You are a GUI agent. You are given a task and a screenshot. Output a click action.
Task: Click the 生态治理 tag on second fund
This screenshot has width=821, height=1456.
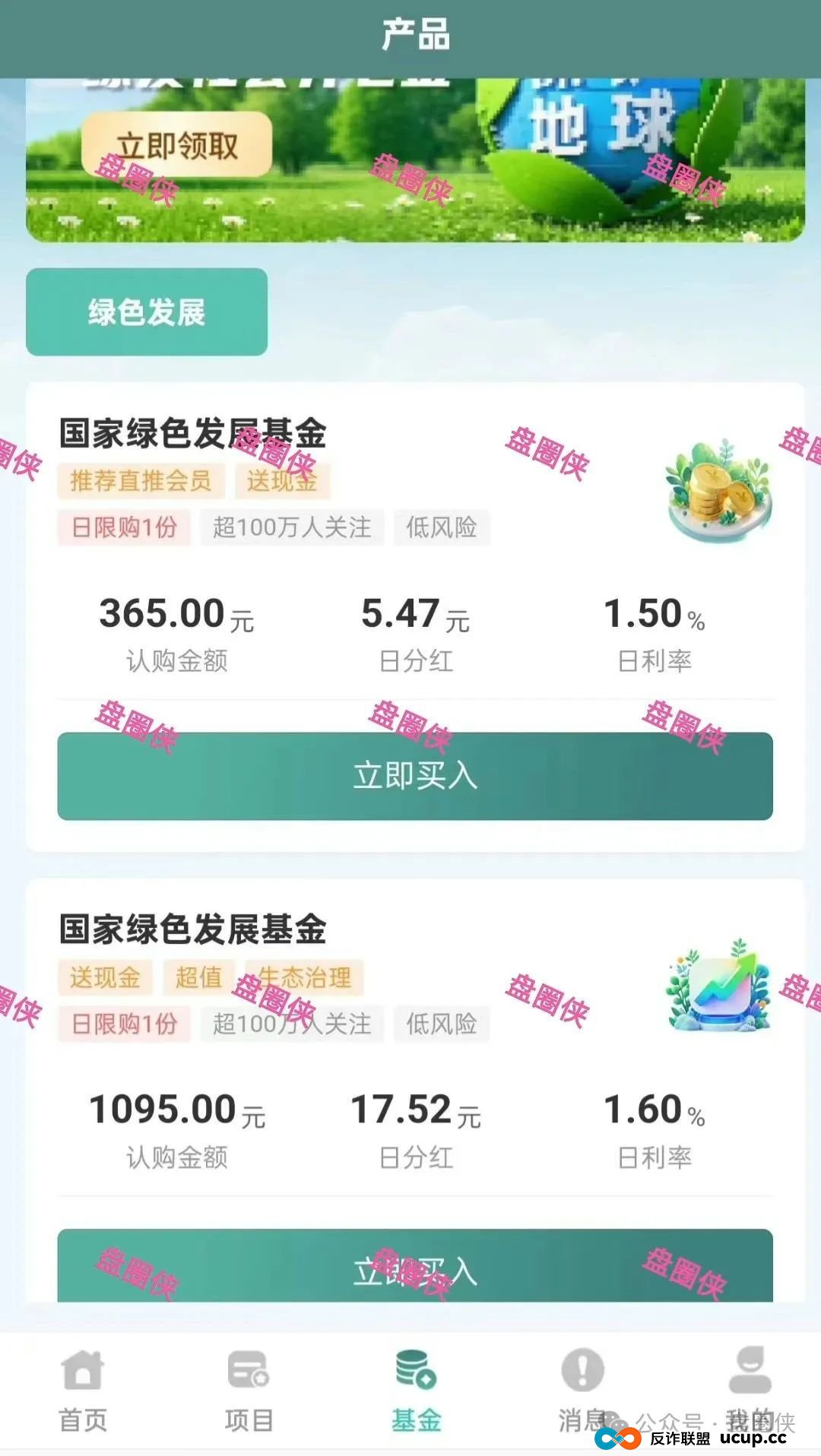(x=304, y=978)
